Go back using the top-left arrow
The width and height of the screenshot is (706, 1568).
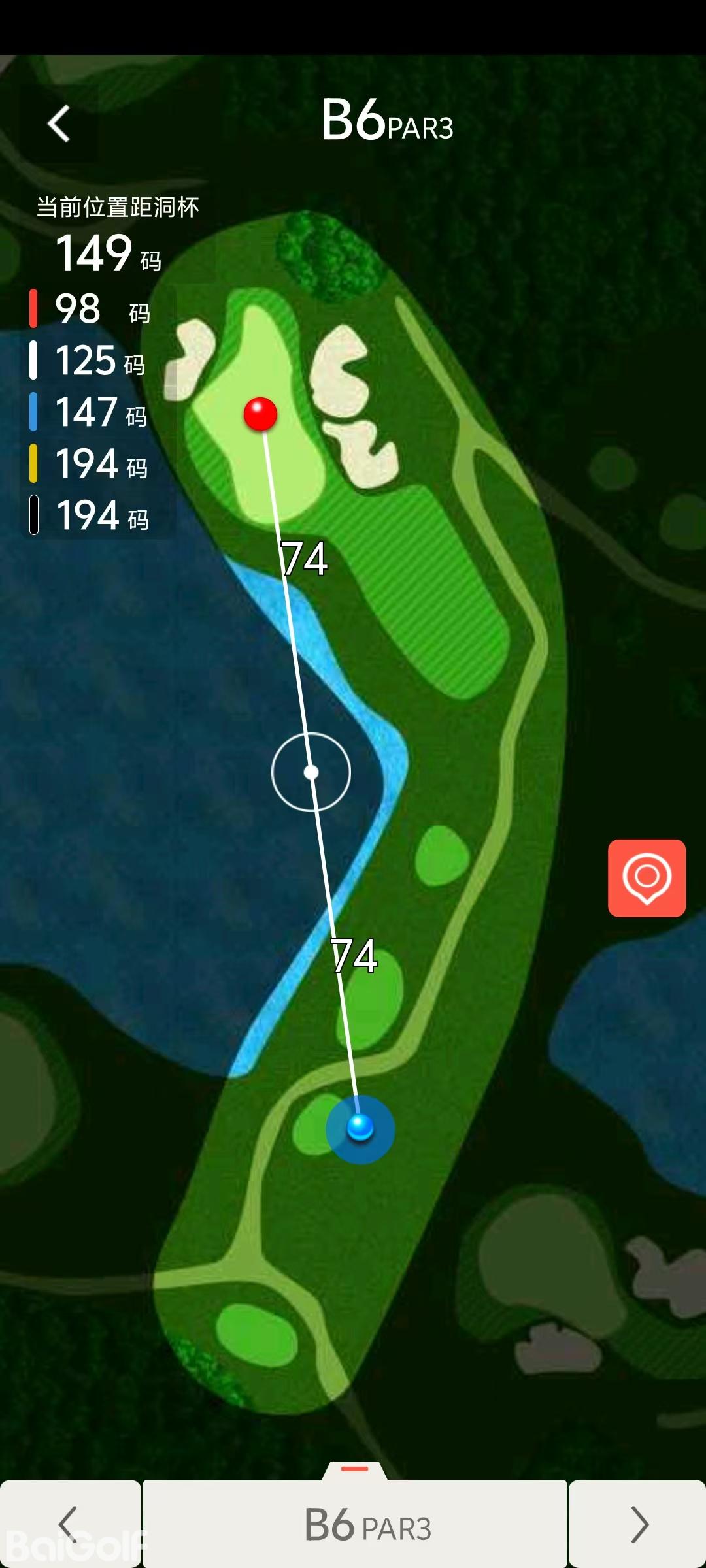[x=59, y=123]
